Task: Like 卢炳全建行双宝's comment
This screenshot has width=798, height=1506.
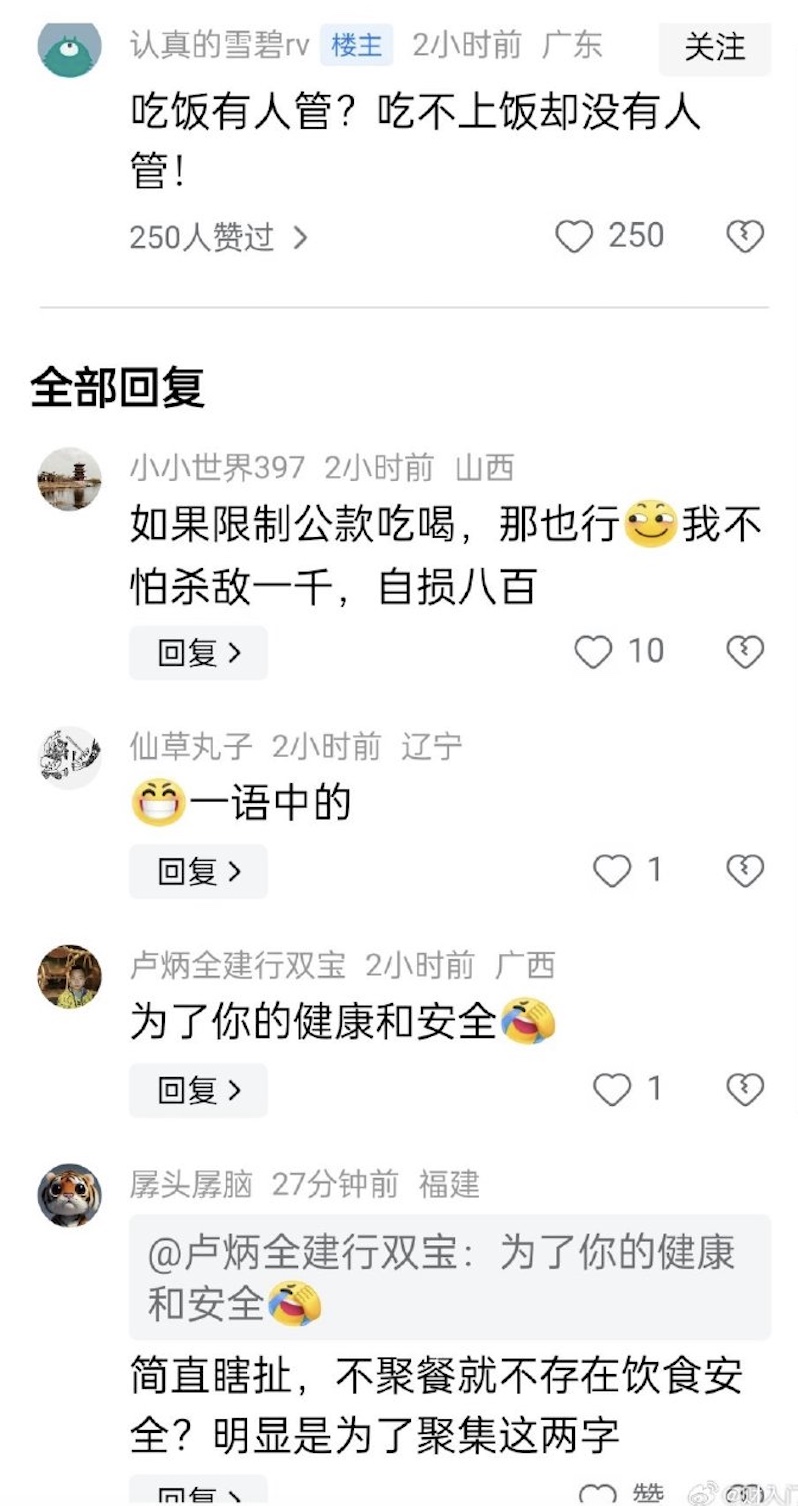Action: point(612,1090)
